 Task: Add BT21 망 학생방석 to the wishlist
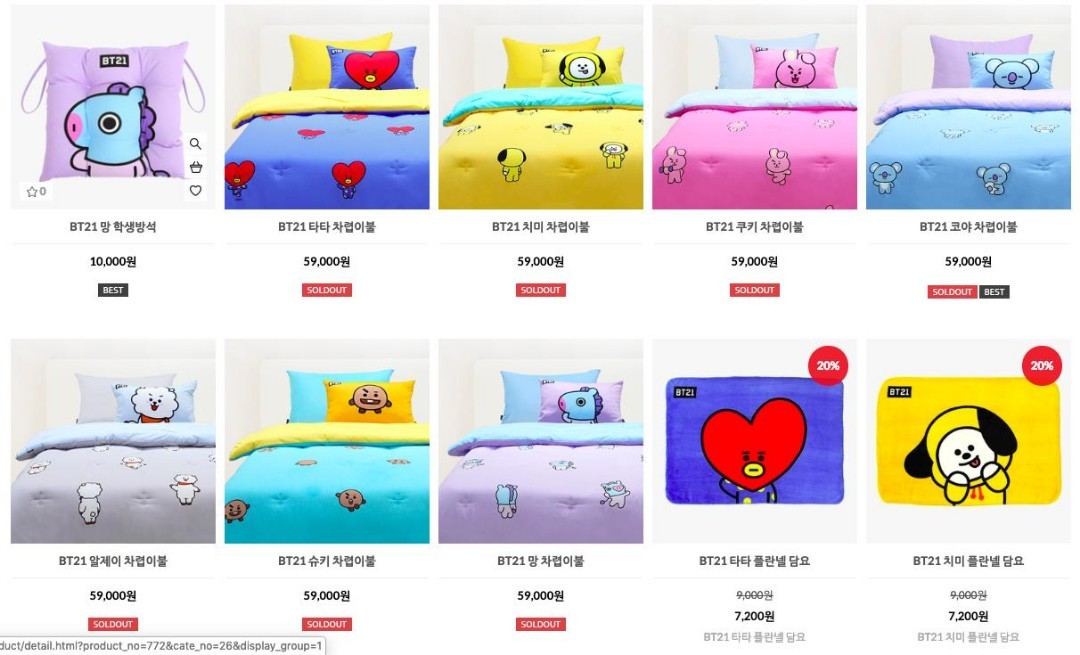(x=196, y=190)
